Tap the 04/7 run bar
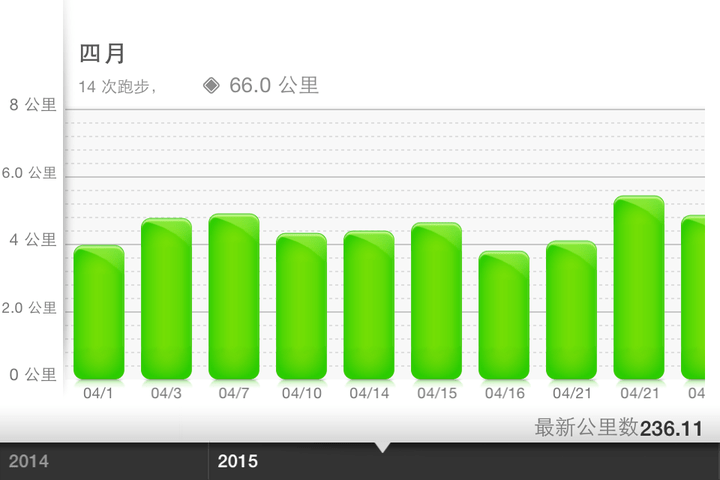 pyautogui.click(x=234, y=297)
